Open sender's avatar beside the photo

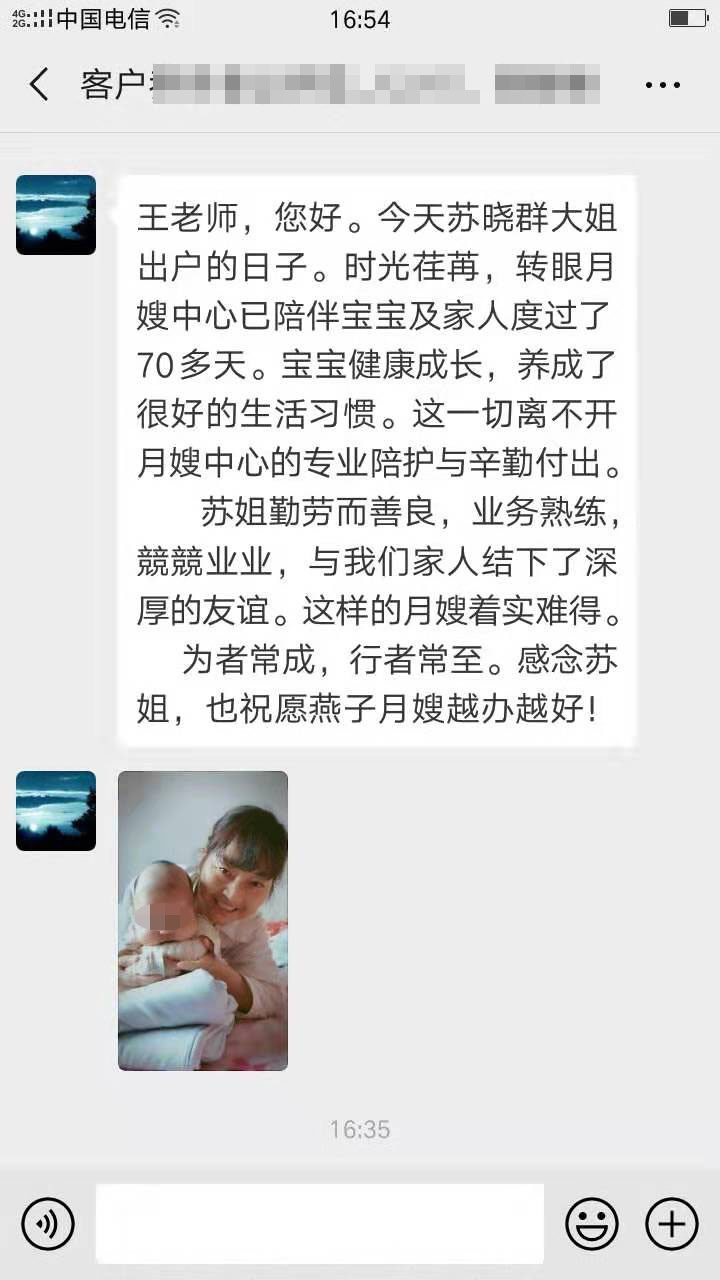pyautogui.click(x=56, y=811)
